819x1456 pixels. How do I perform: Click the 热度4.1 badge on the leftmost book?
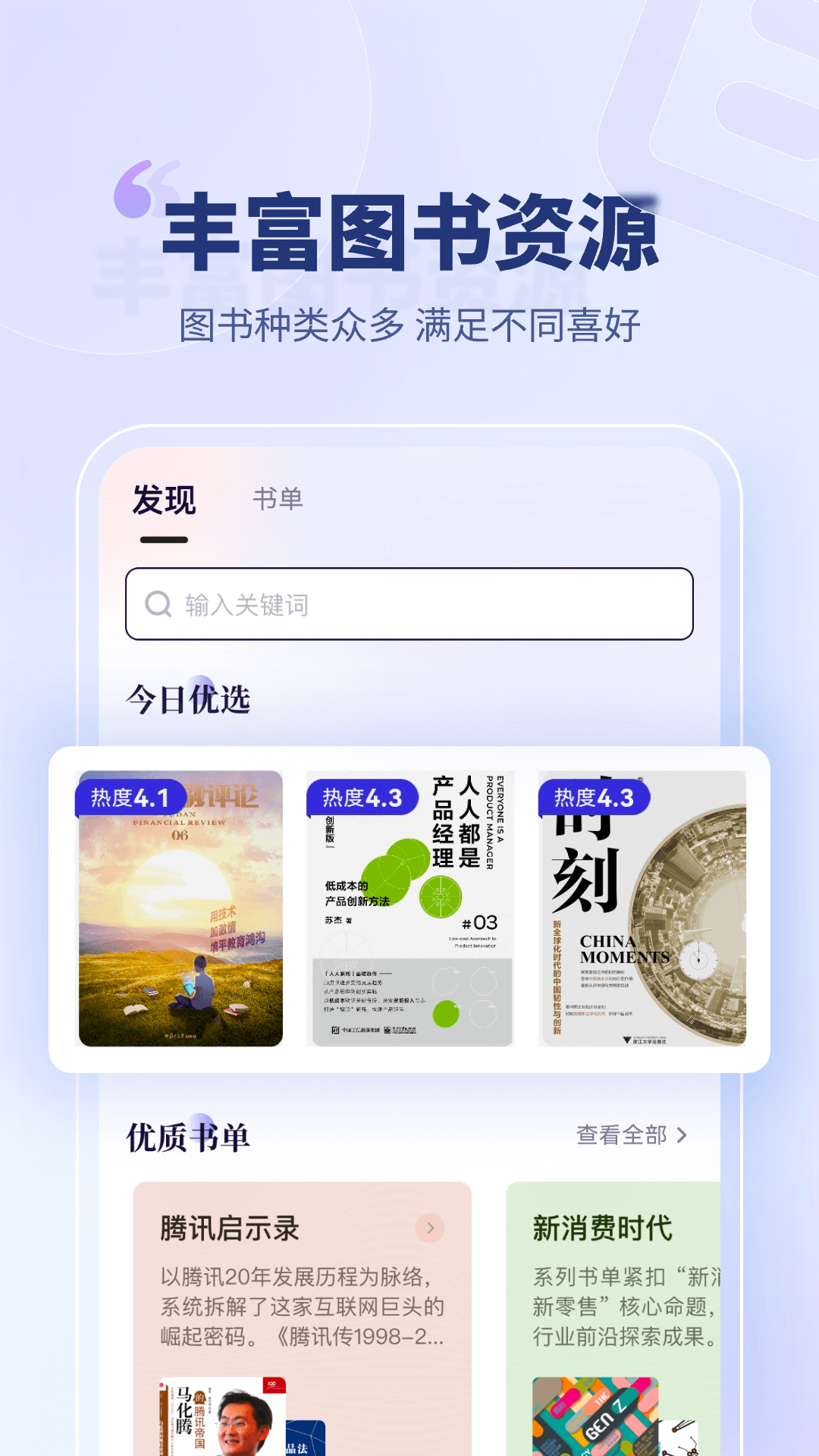pyautogui.click(x=130, y=798)
